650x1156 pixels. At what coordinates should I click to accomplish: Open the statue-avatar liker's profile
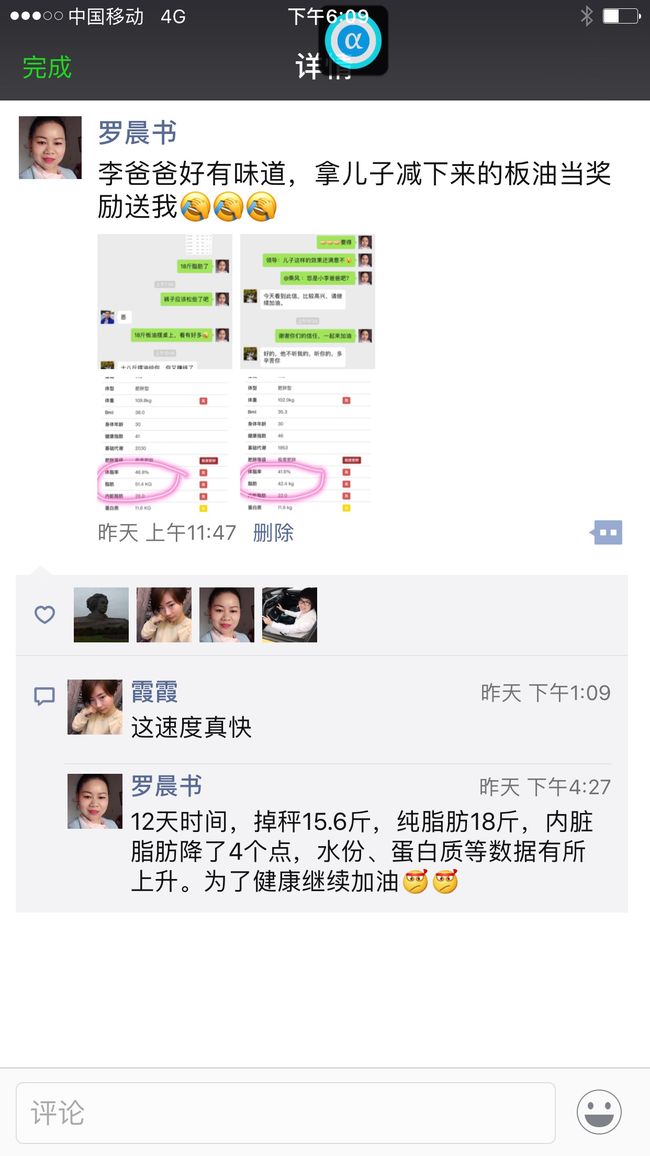[x=101, y=615]
